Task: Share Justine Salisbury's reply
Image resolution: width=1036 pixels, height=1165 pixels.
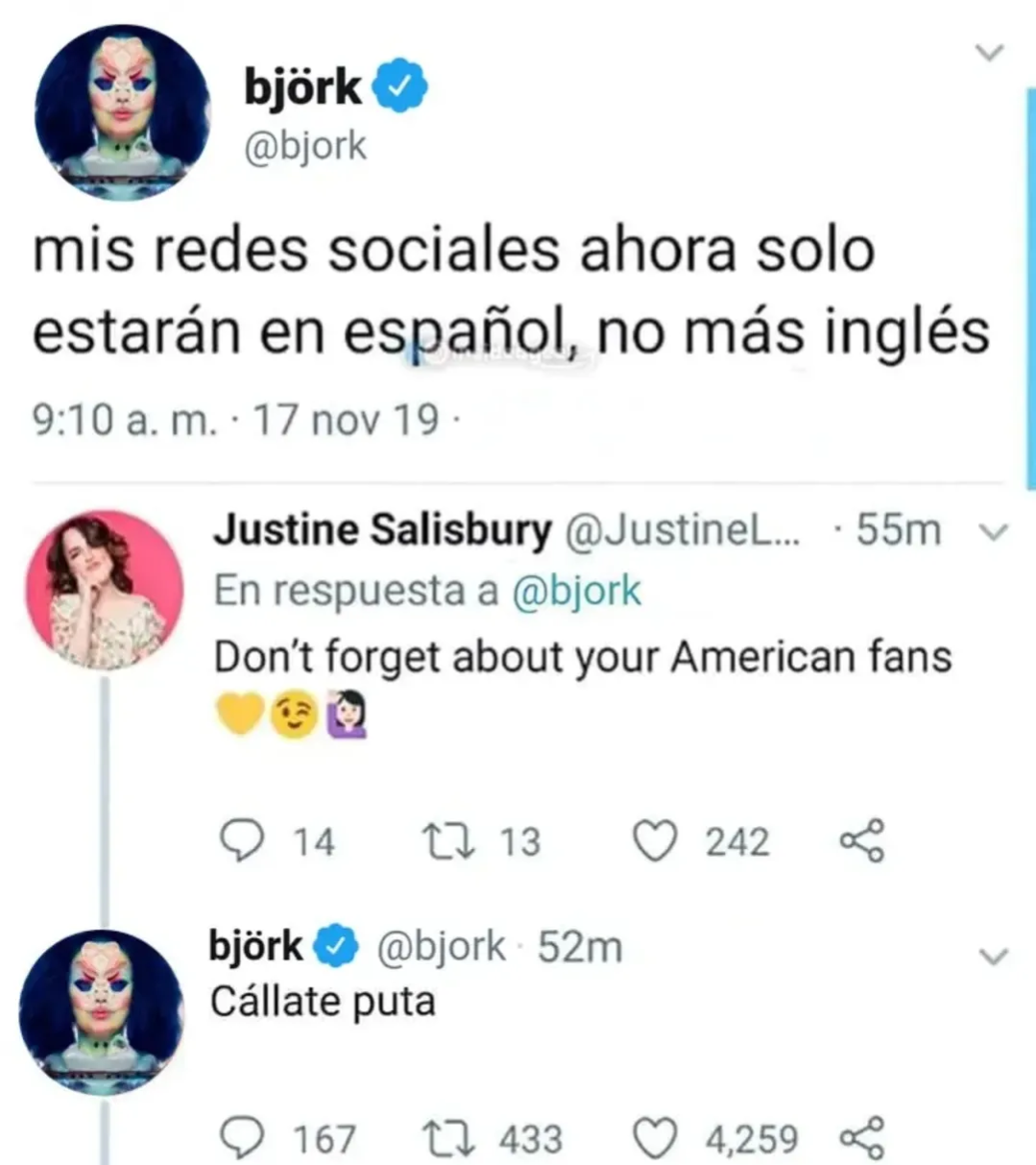Action: click(x=861, y=841)
